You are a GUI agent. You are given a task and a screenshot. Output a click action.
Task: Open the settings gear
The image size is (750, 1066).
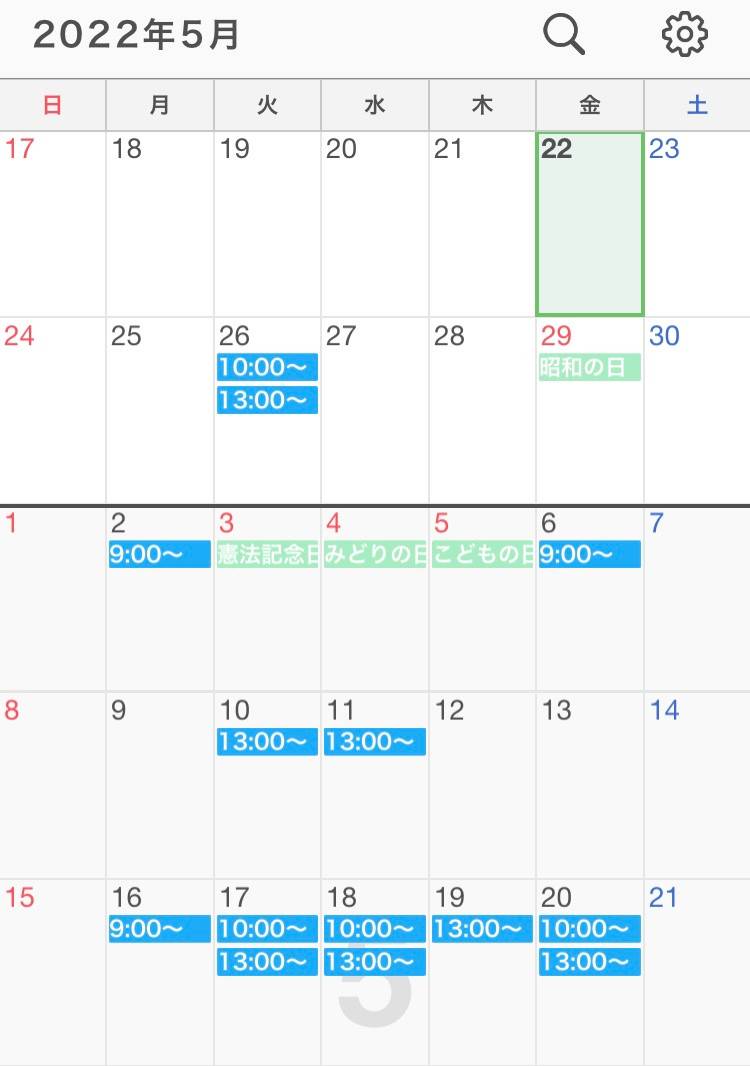[x=685, y=35]
